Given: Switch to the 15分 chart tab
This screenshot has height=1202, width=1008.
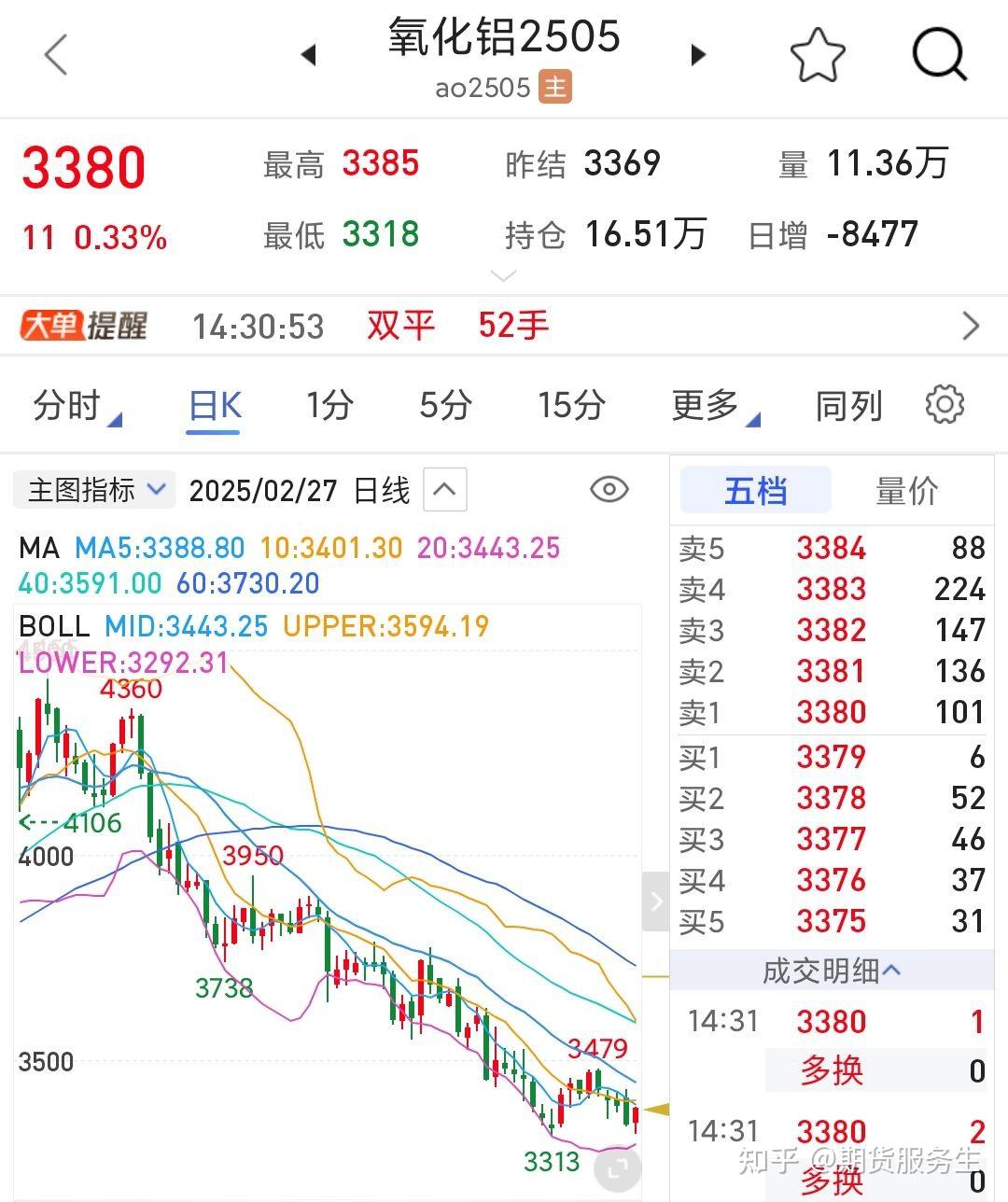Looking at the screenshot, I should click(571, 405).
